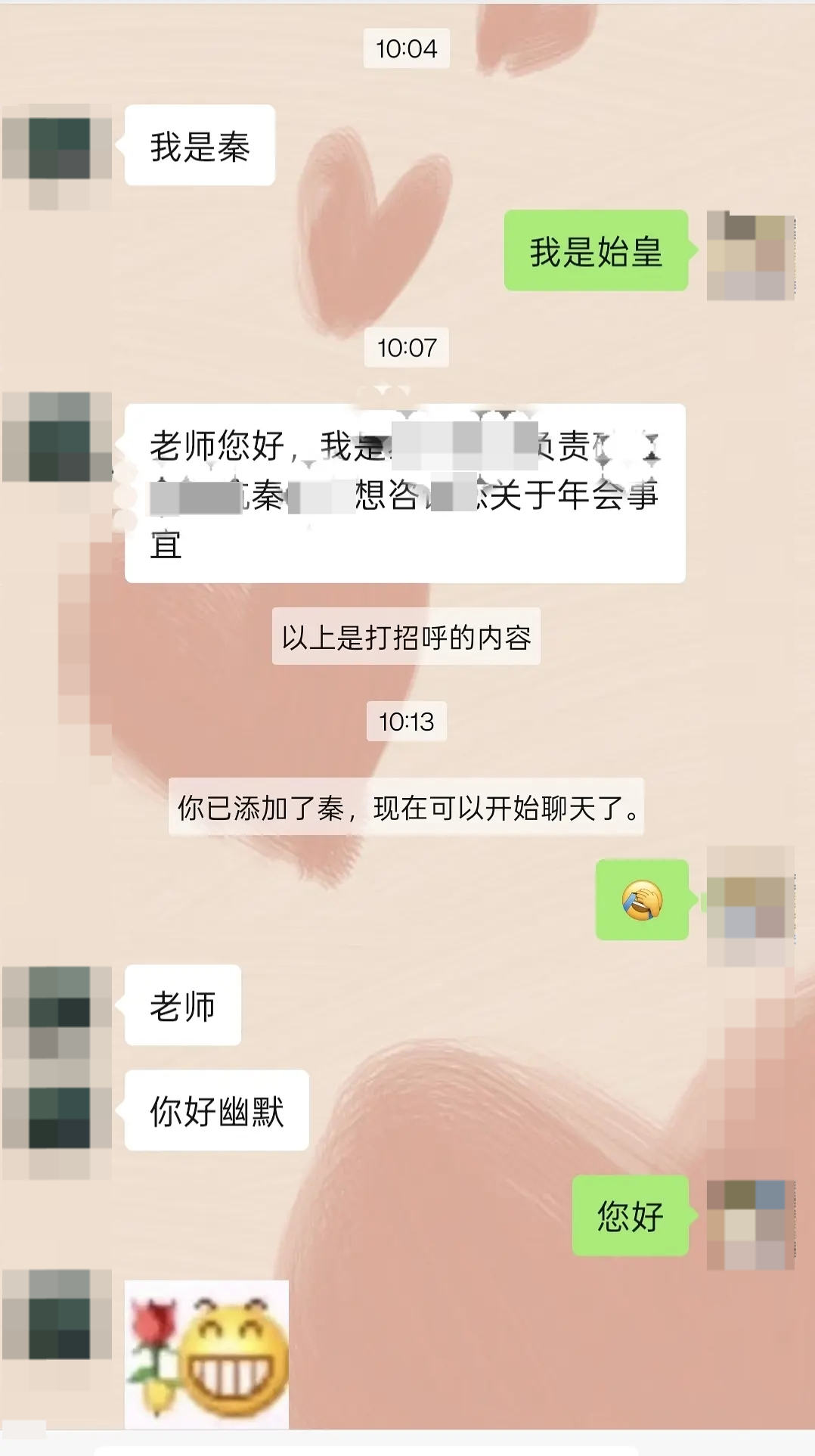Image resolution: width=815 pixels, height=1456 pixels.
Task: Tap the contact avatar beside "老师" message
Action: pyautogui.click(x=58, y=1012)
